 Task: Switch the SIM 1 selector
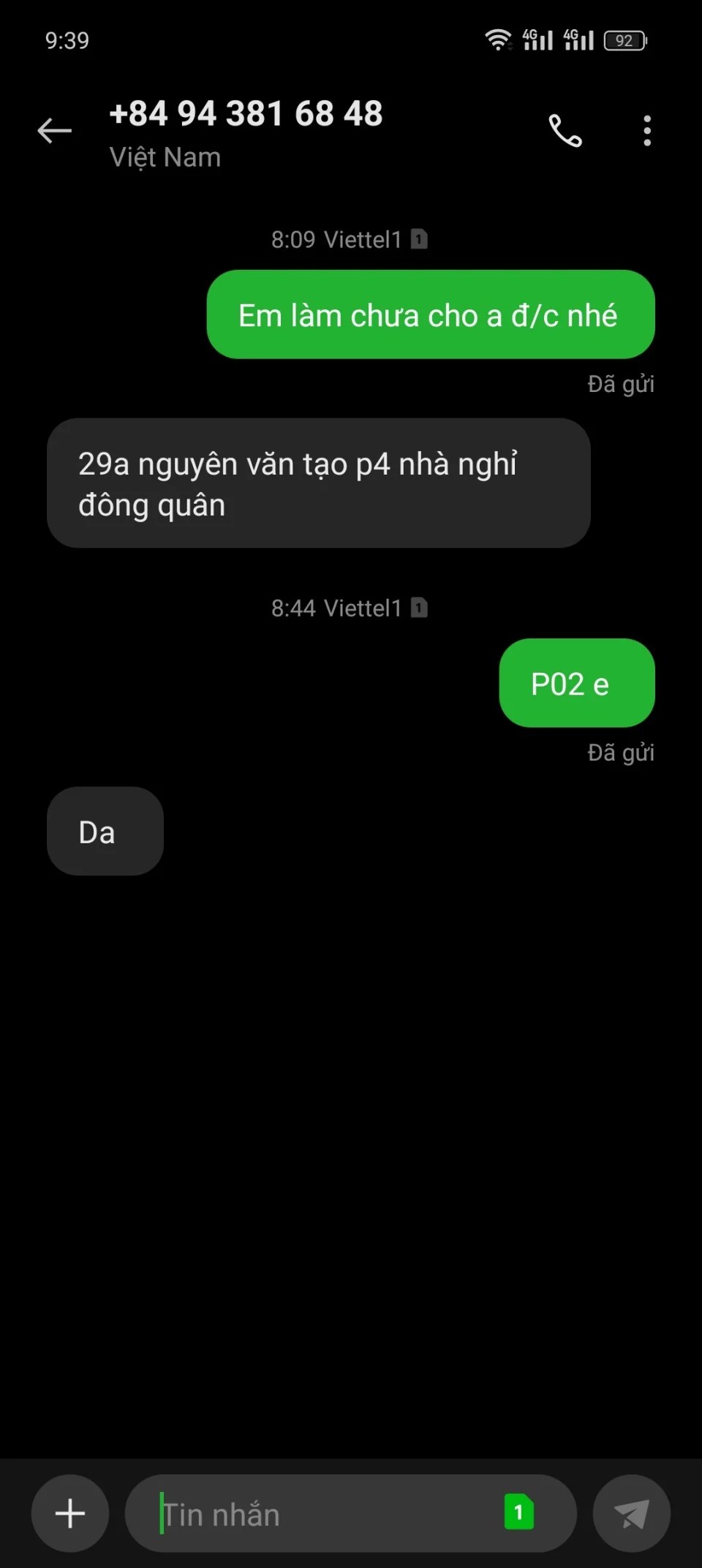pyautogui.click(x=518, y=1512)
